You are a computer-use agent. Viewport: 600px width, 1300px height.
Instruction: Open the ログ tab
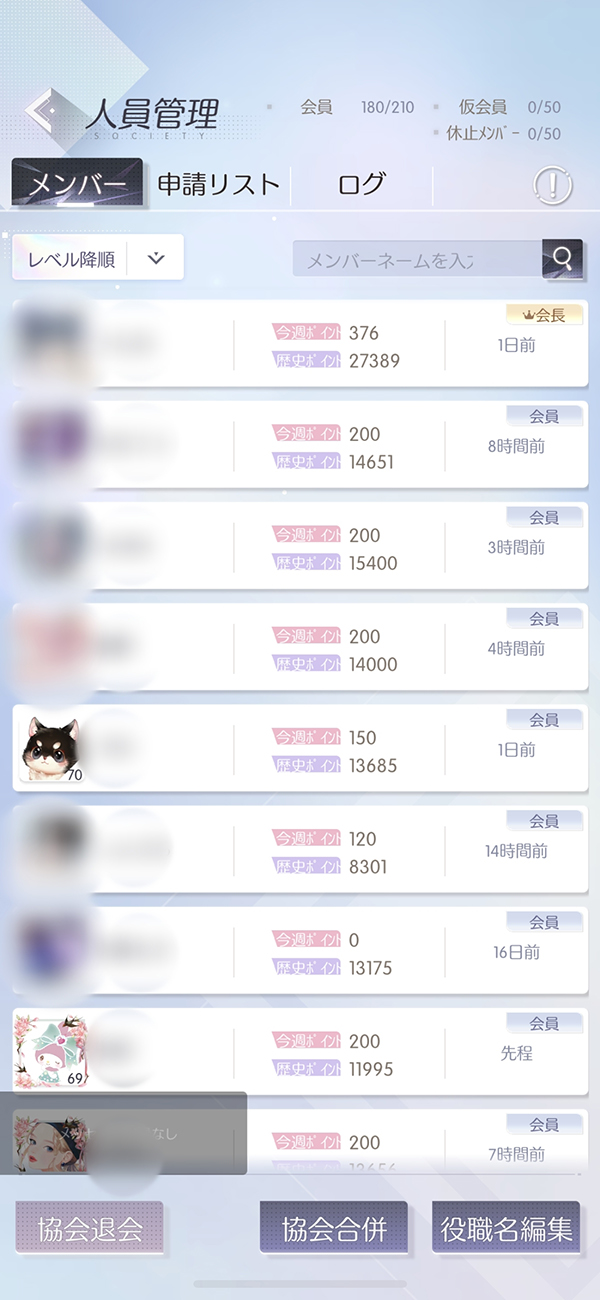coord(361,185)
